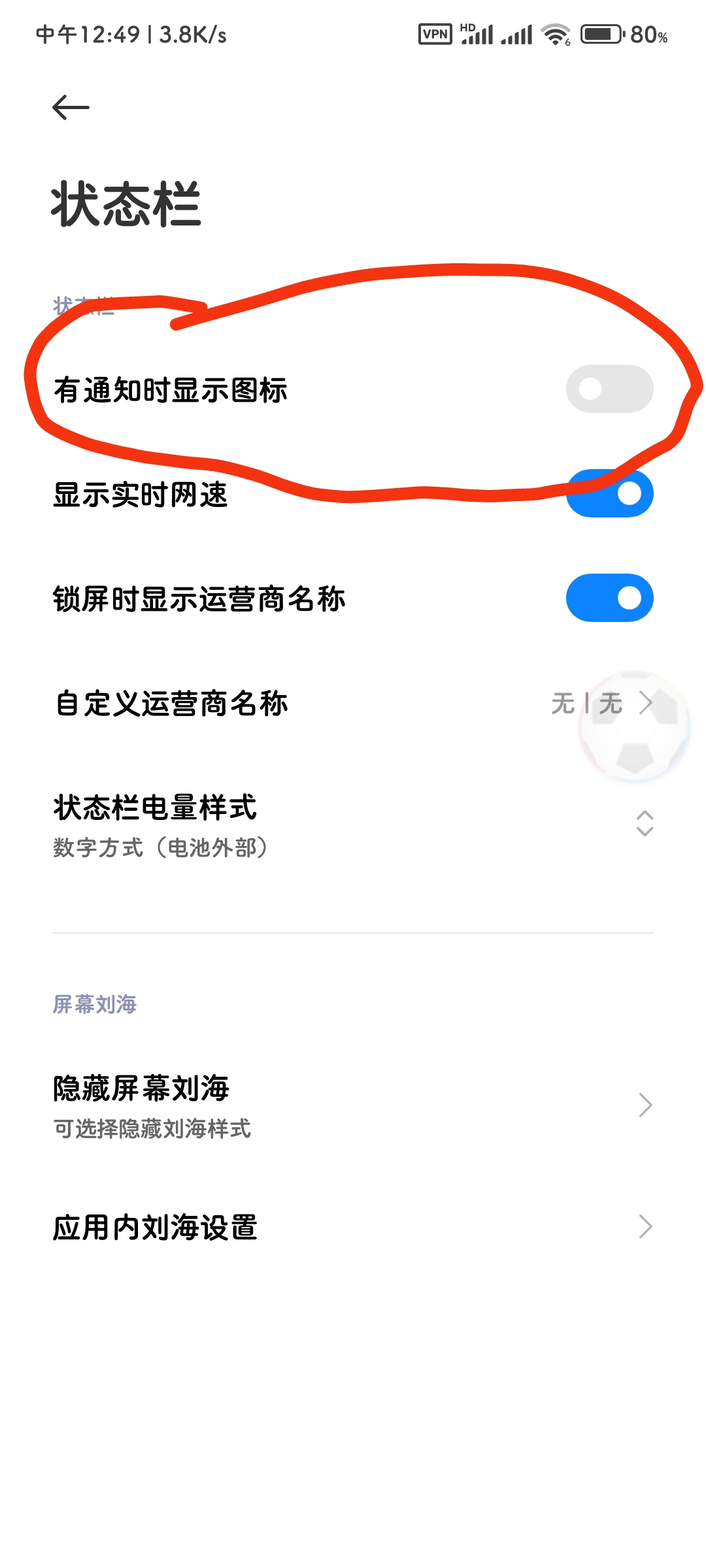Screen dimensions: 706x1568
Task: Tap the 隐藏屏幕刘海 text entry
Action: tap(143, 1088)
